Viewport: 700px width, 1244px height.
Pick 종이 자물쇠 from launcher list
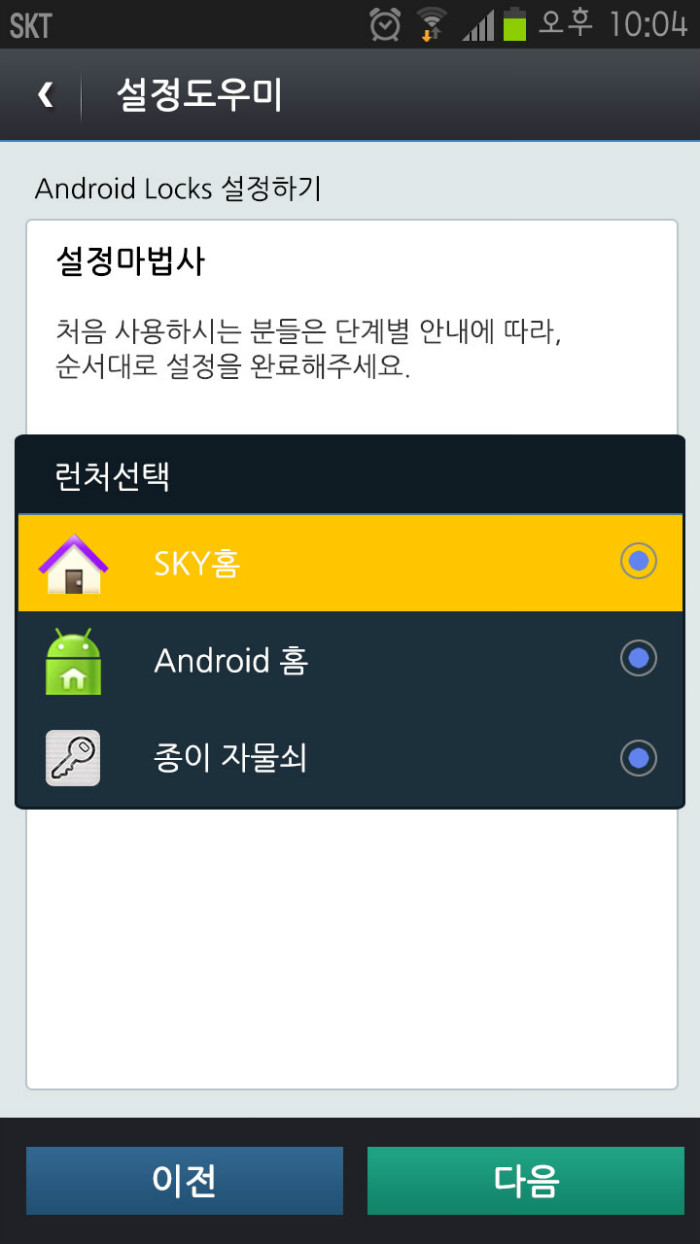tap(350, 758)
